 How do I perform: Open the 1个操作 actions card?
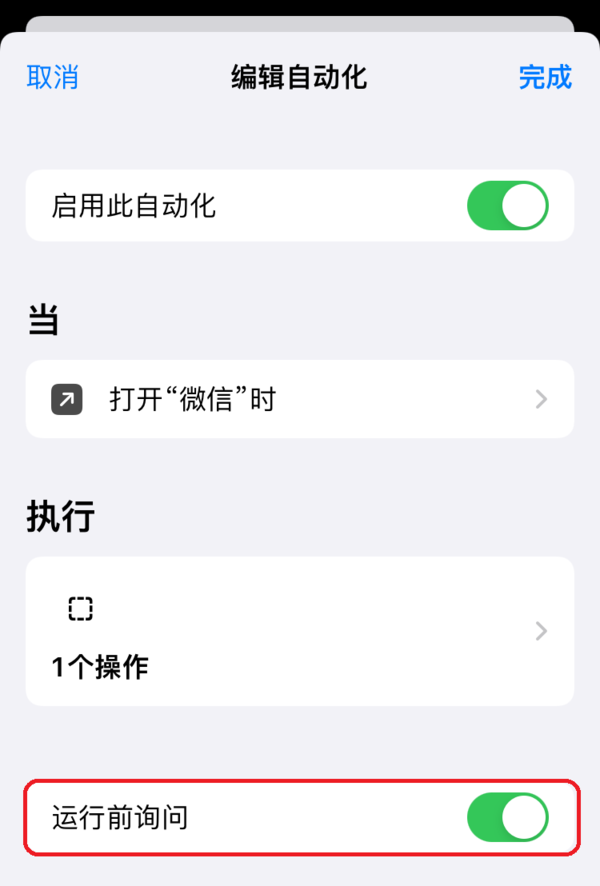[x=300, y=631]
